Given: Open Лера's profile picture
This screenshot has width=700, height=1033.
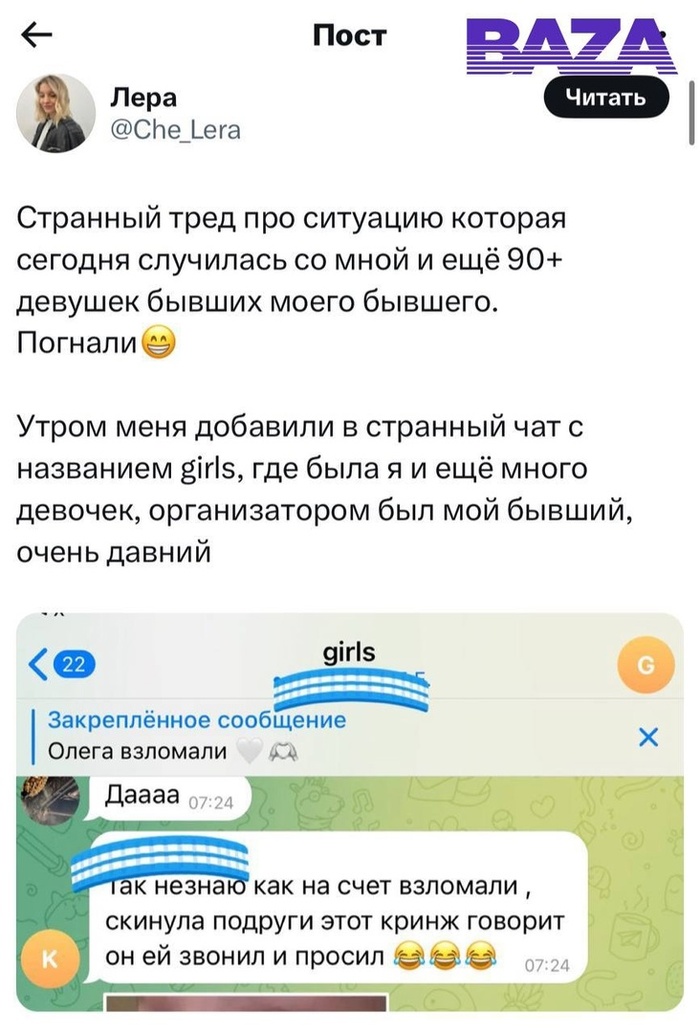Looking at the screenshot, I should (x=57, y=113).
